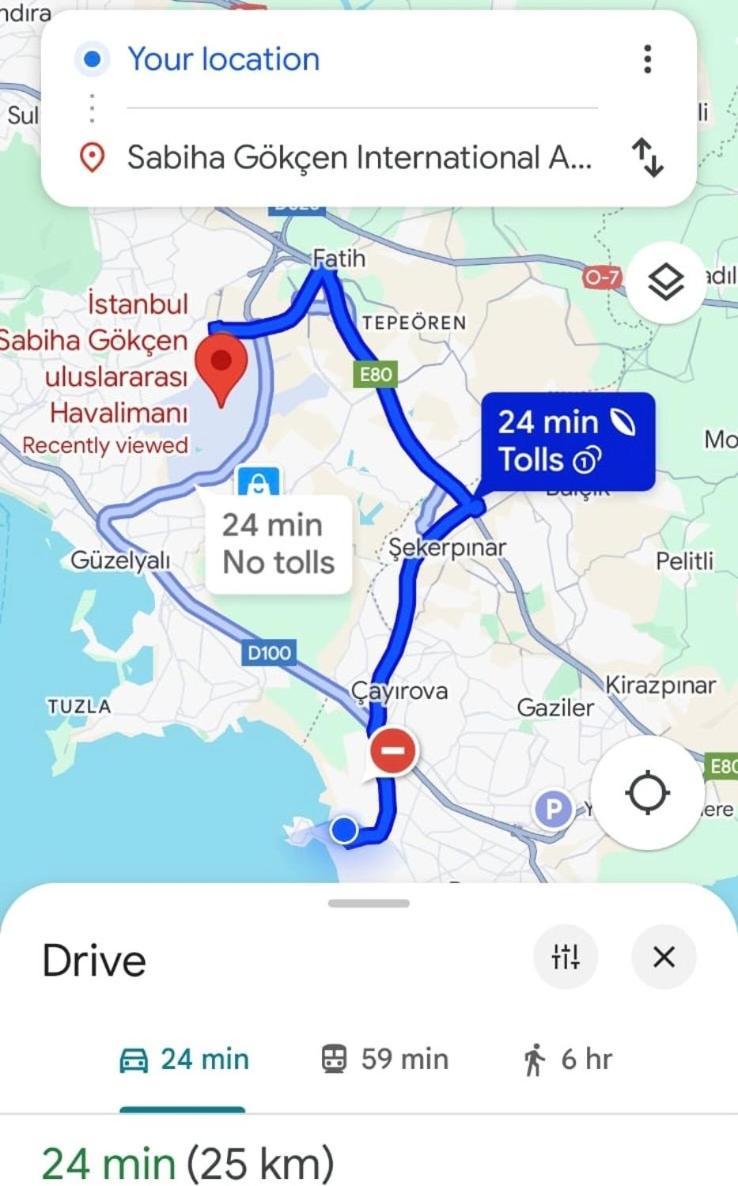Change the Sabiha Gökçen destination field

358,158
